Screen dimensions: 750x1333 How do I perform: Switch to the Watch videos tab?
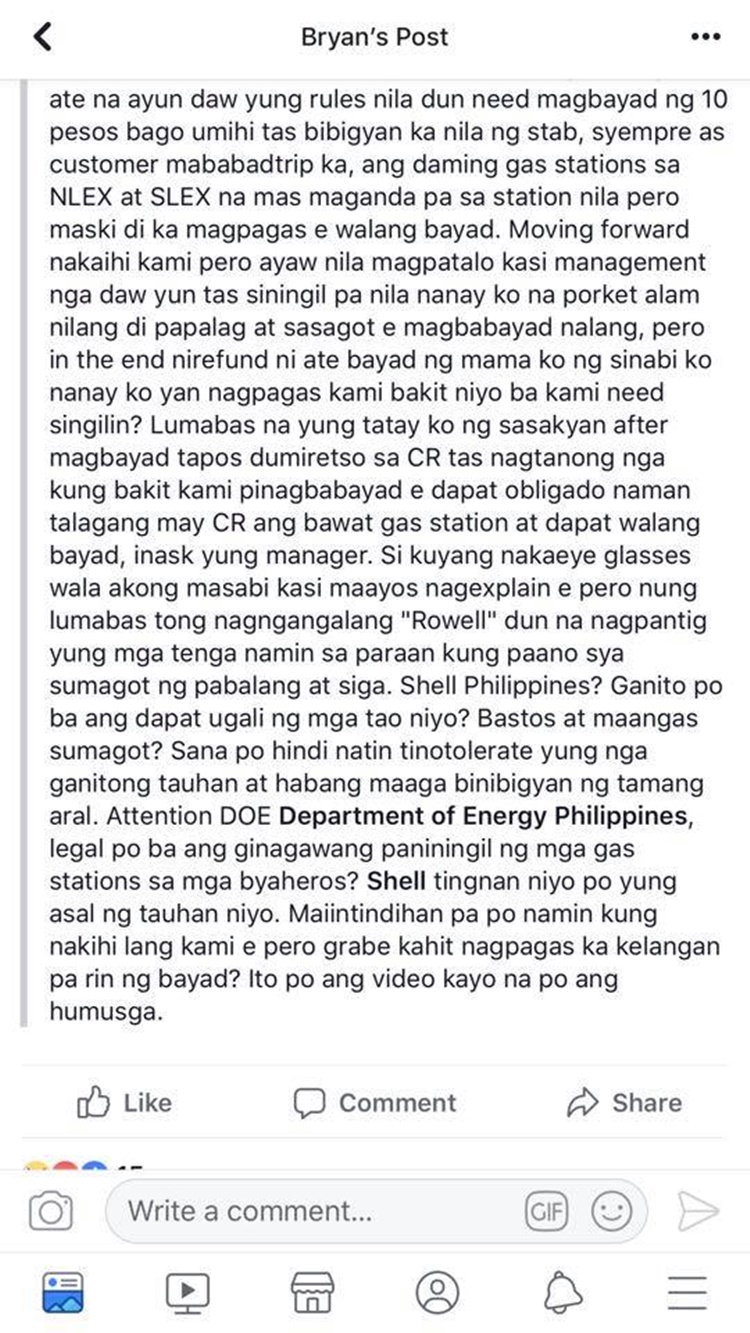coord(187,1292)
